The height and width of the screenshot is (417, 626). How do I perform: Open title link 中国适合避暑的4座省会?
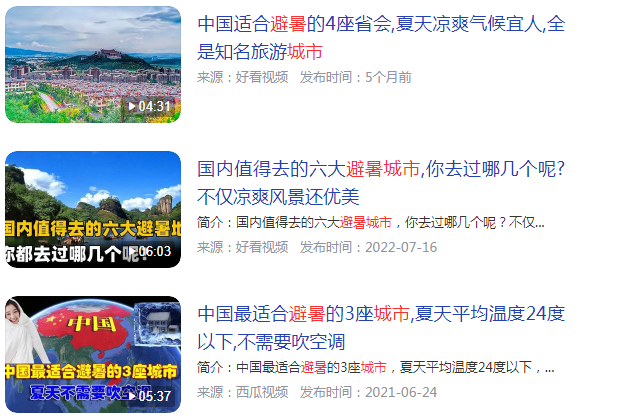[x=380, y=36]
